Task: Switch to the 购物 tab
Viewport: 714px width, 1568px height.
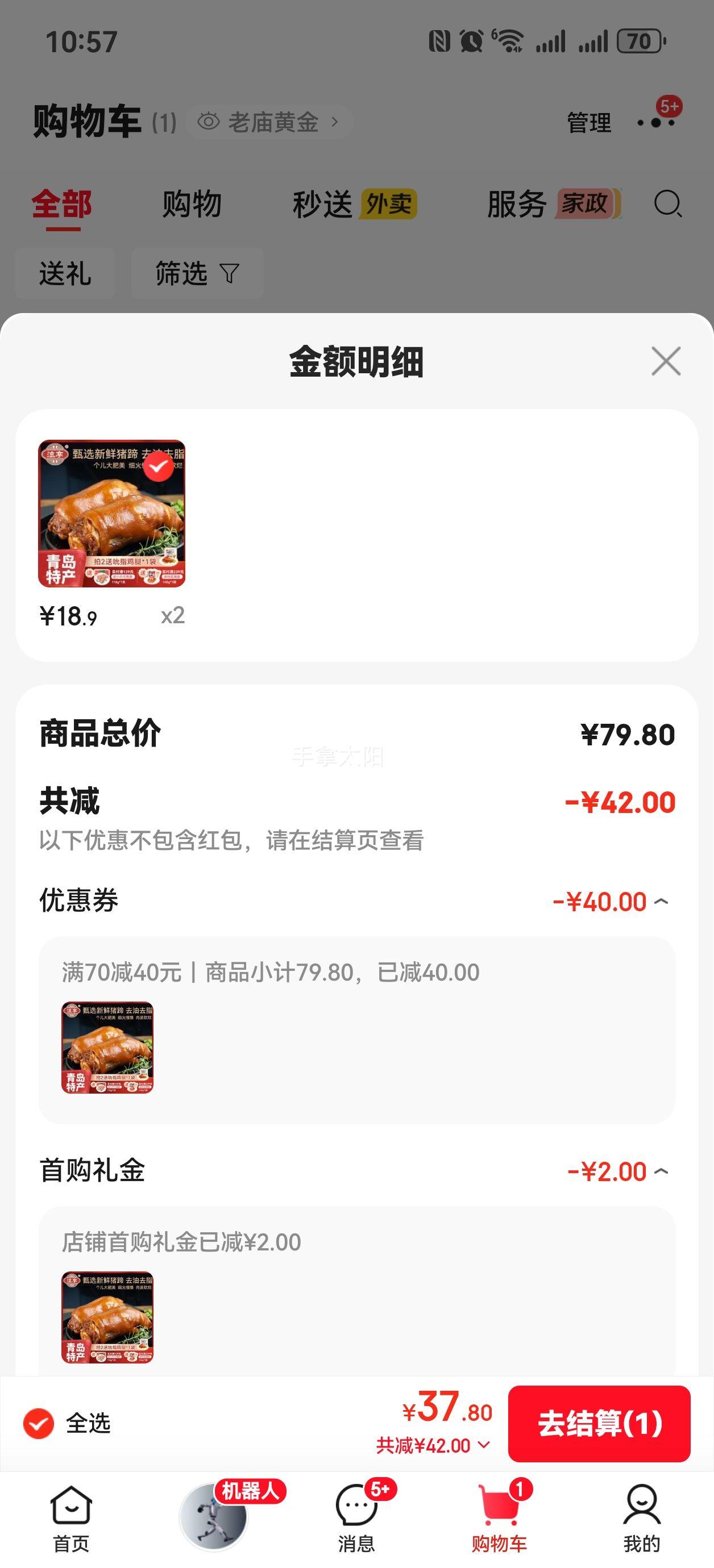Action: [x=192, y=205]
